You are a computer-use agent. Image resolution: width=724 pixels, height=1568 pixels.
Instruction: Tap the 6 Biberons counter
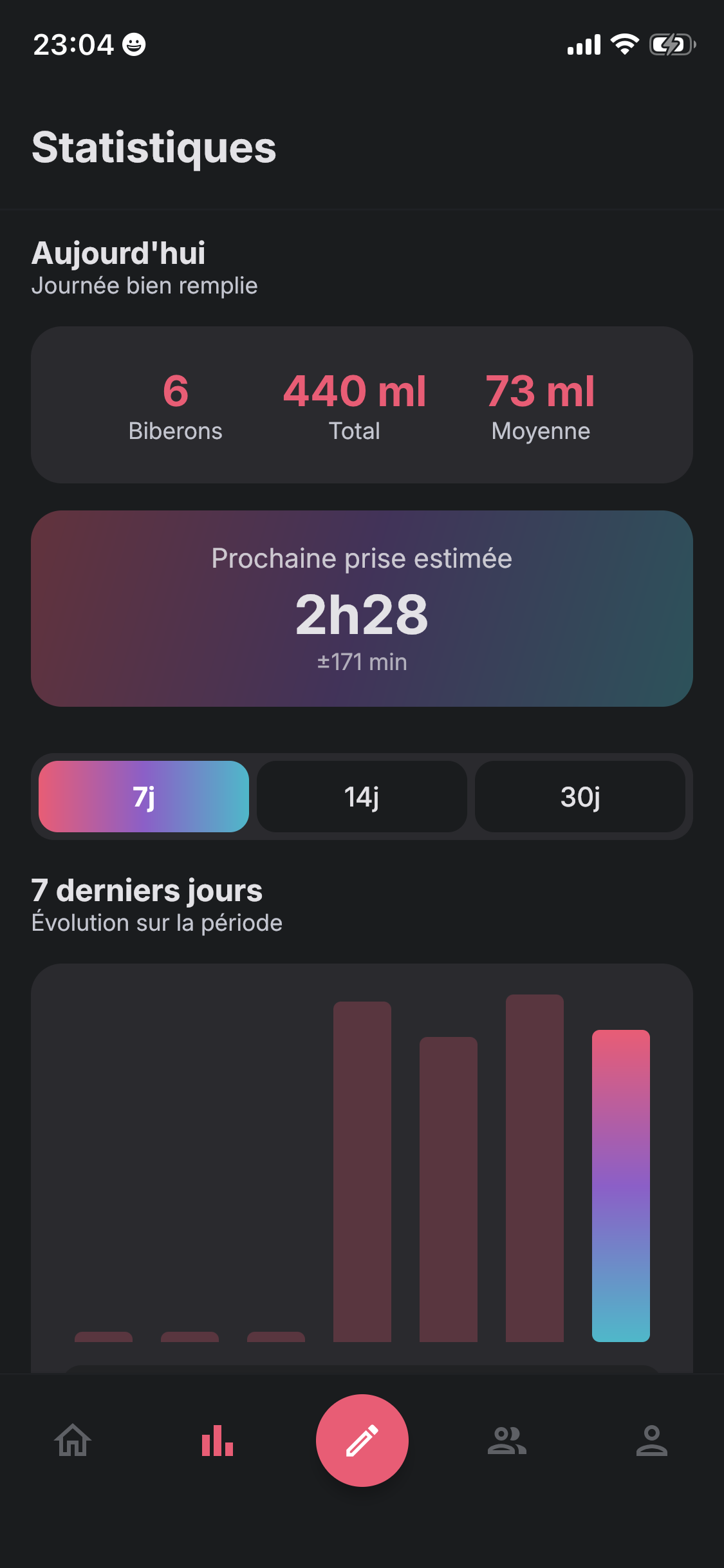click(x=174, y=404)
